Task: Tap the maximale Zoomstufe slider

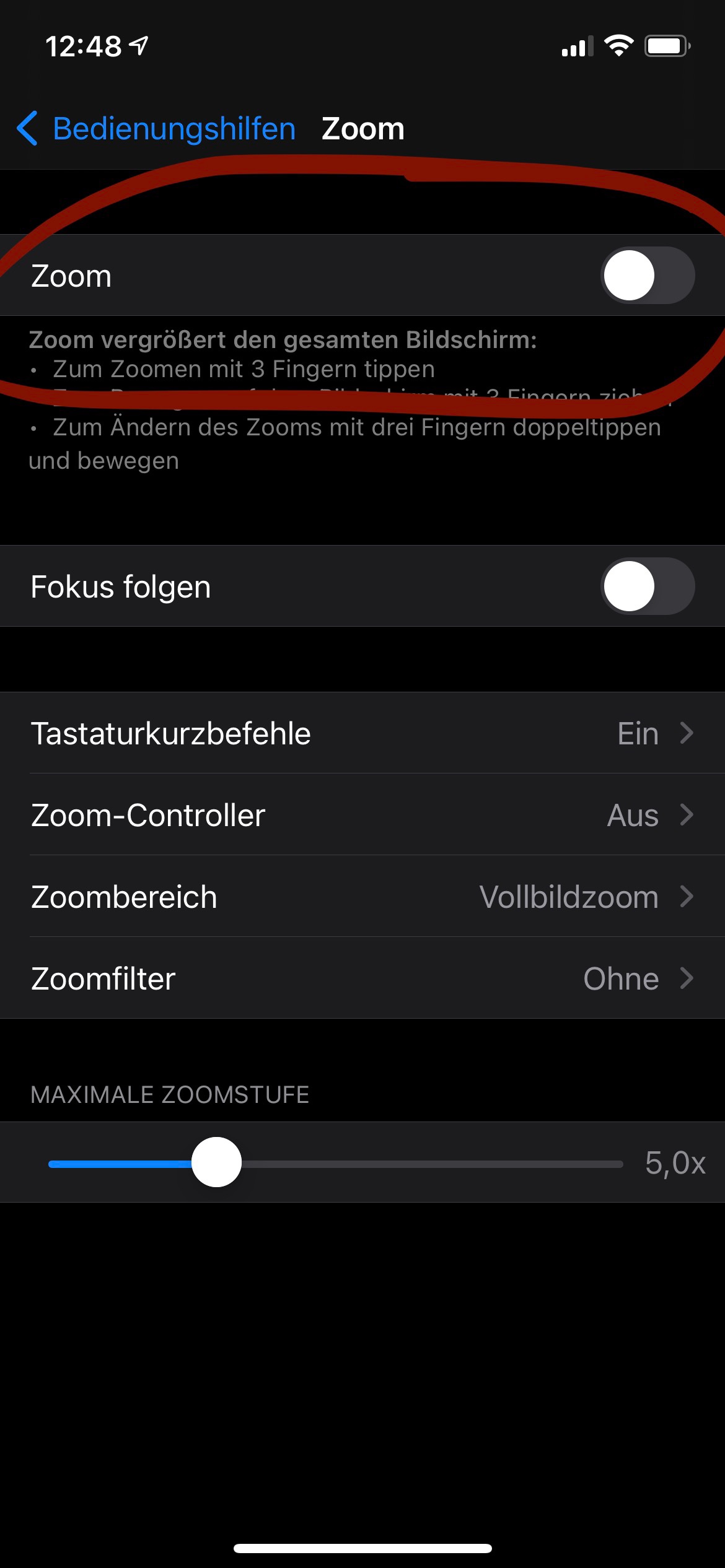Action: [216, 1162]
